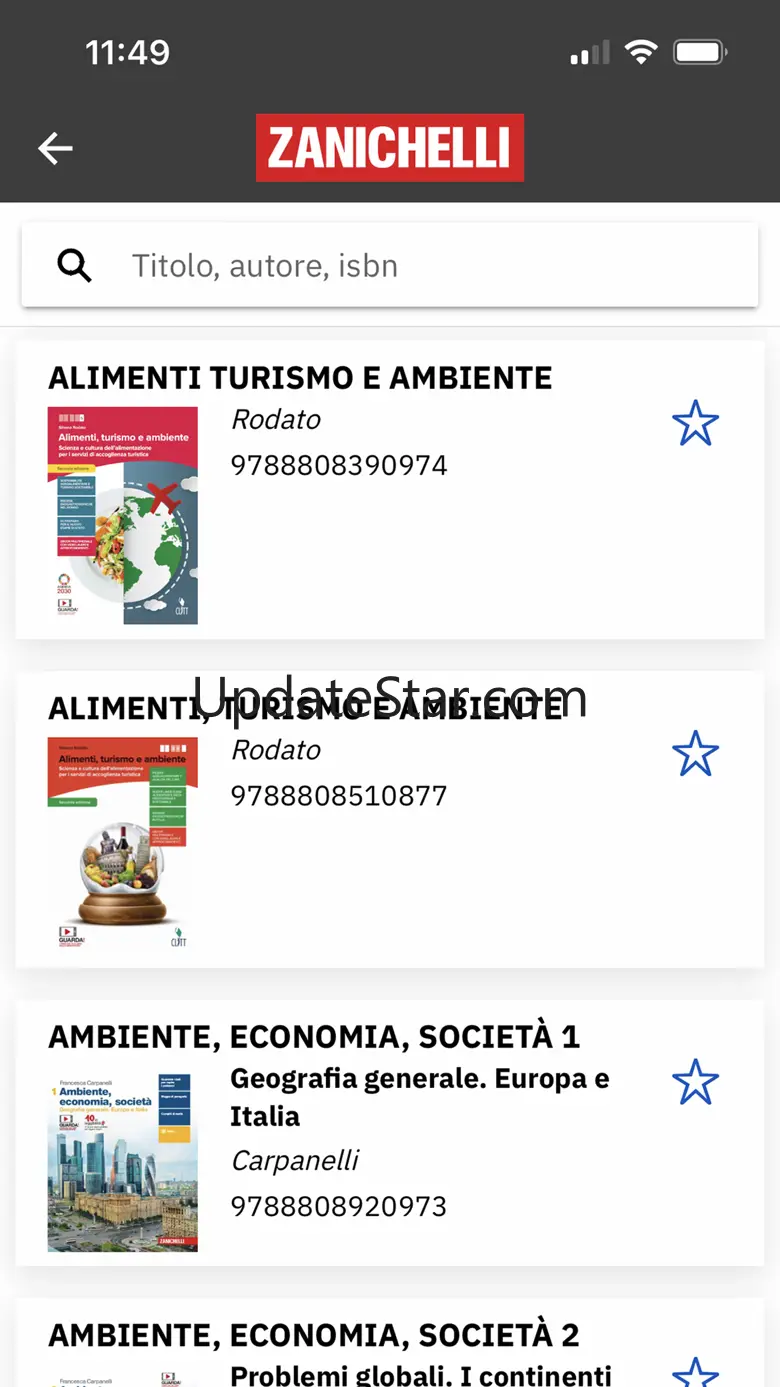Star the book with ISBN 9788808510877
Image resolution: width=780 pixels, height=1387 pixels.
pyautogui.click(x=695, y=753)
